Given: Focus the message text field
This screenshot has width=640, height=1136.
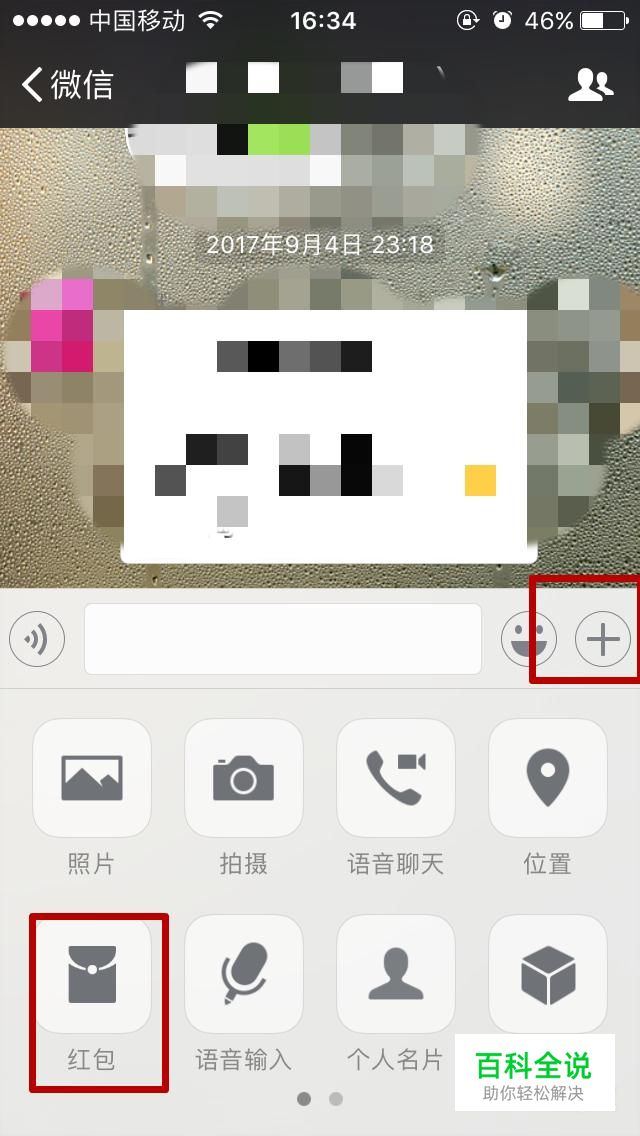Looking at the screenshot, I should coord(282,639).
